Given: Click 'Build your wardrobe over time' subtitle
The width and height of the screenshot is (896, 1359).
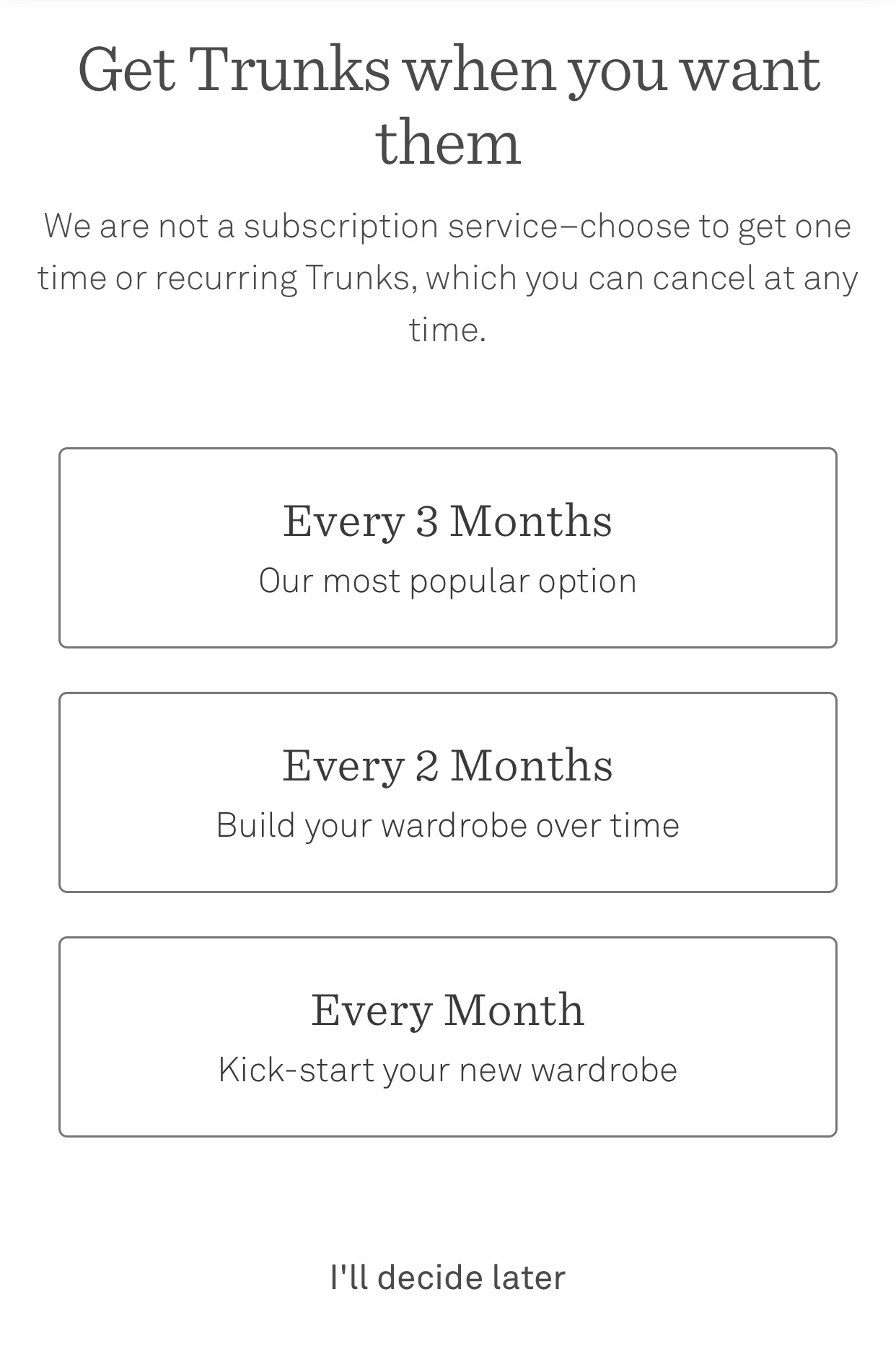Looking at the screenshot, I should 448,824.
